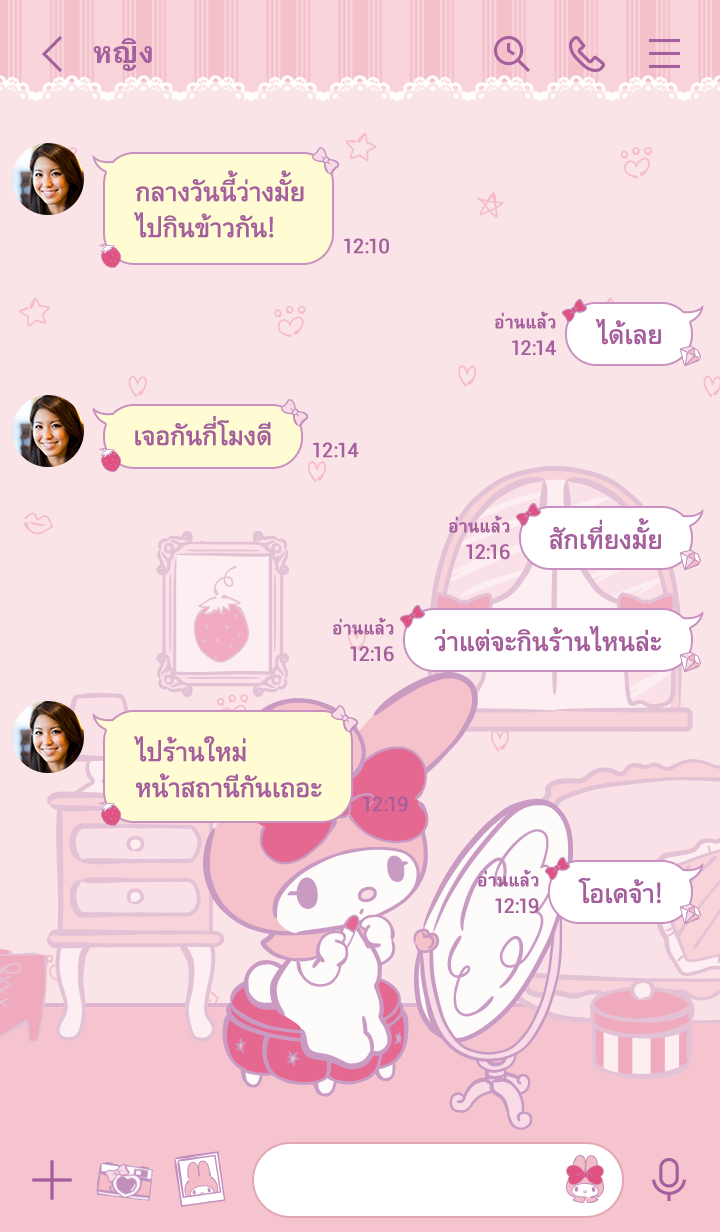
Task: Record a voice message with the microphone
Action: coord(668,1180)
